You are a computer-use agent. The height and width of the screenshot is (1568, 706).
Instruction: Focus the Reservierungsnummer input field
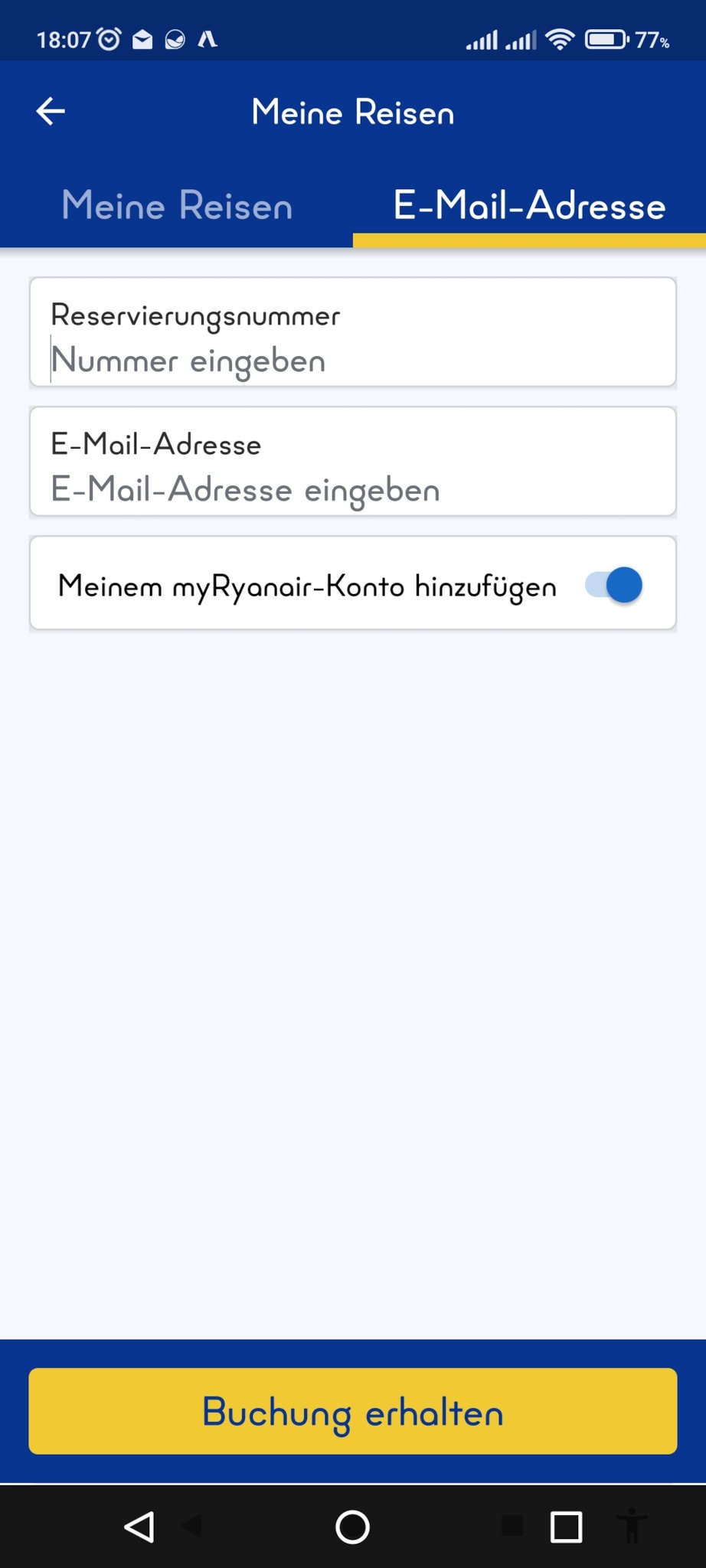point(352,360)
